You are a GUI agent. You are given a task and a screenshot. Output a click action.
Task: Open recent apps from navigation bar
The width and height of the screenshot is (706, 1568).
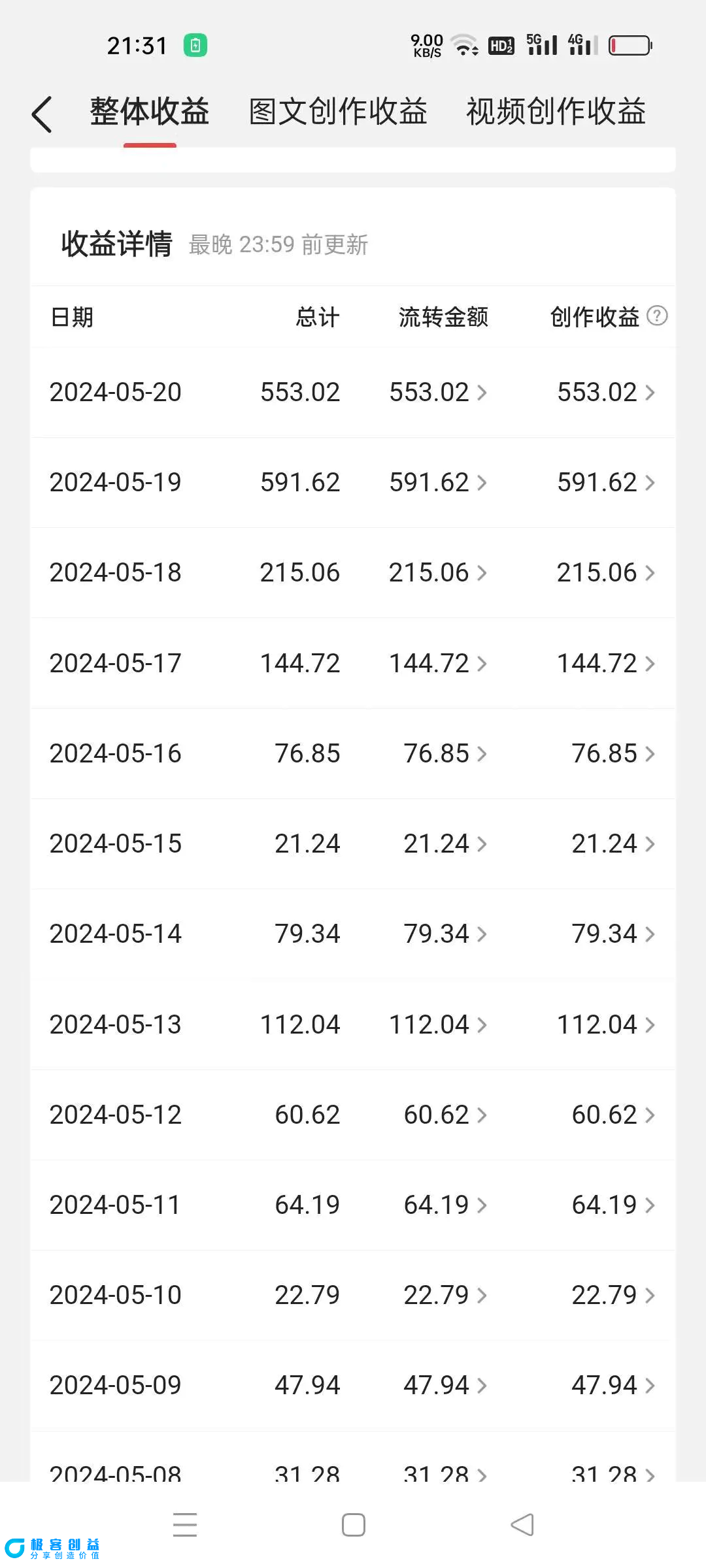coord(185,1525)
